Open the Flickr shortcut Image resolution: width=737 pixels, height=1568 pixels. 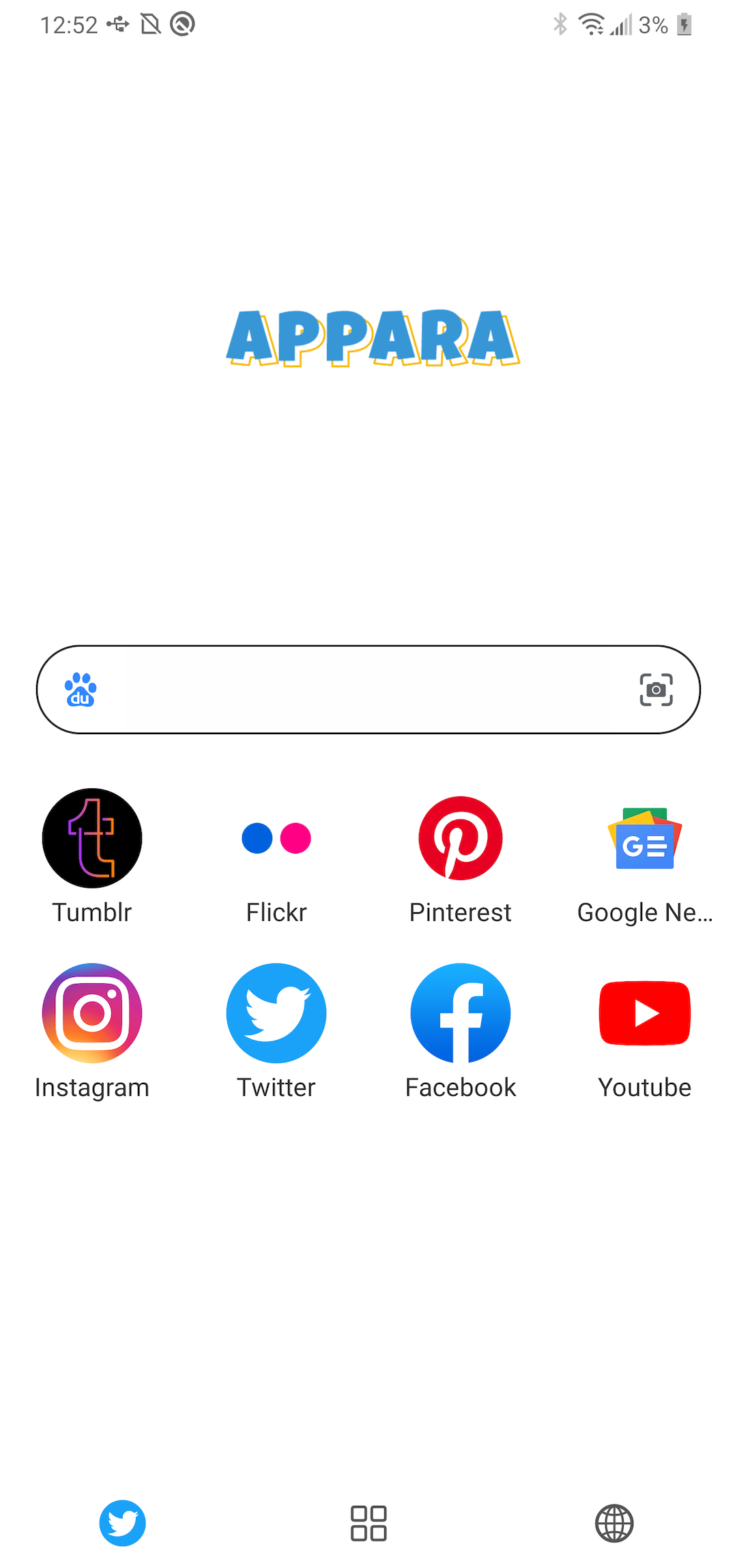pyautogui.click(x=276, y=838)
